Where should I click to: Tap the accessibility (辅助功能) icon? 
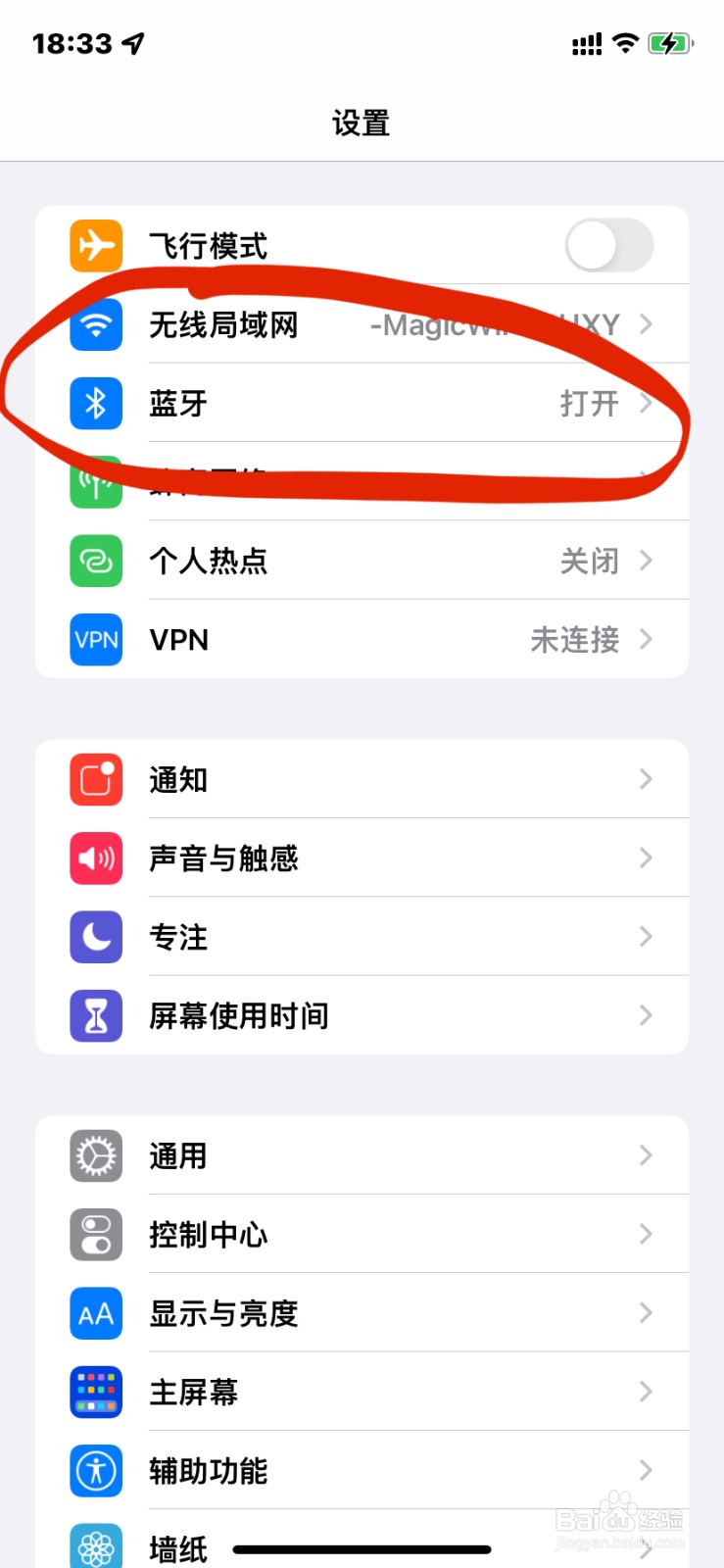coord(95,1470)
